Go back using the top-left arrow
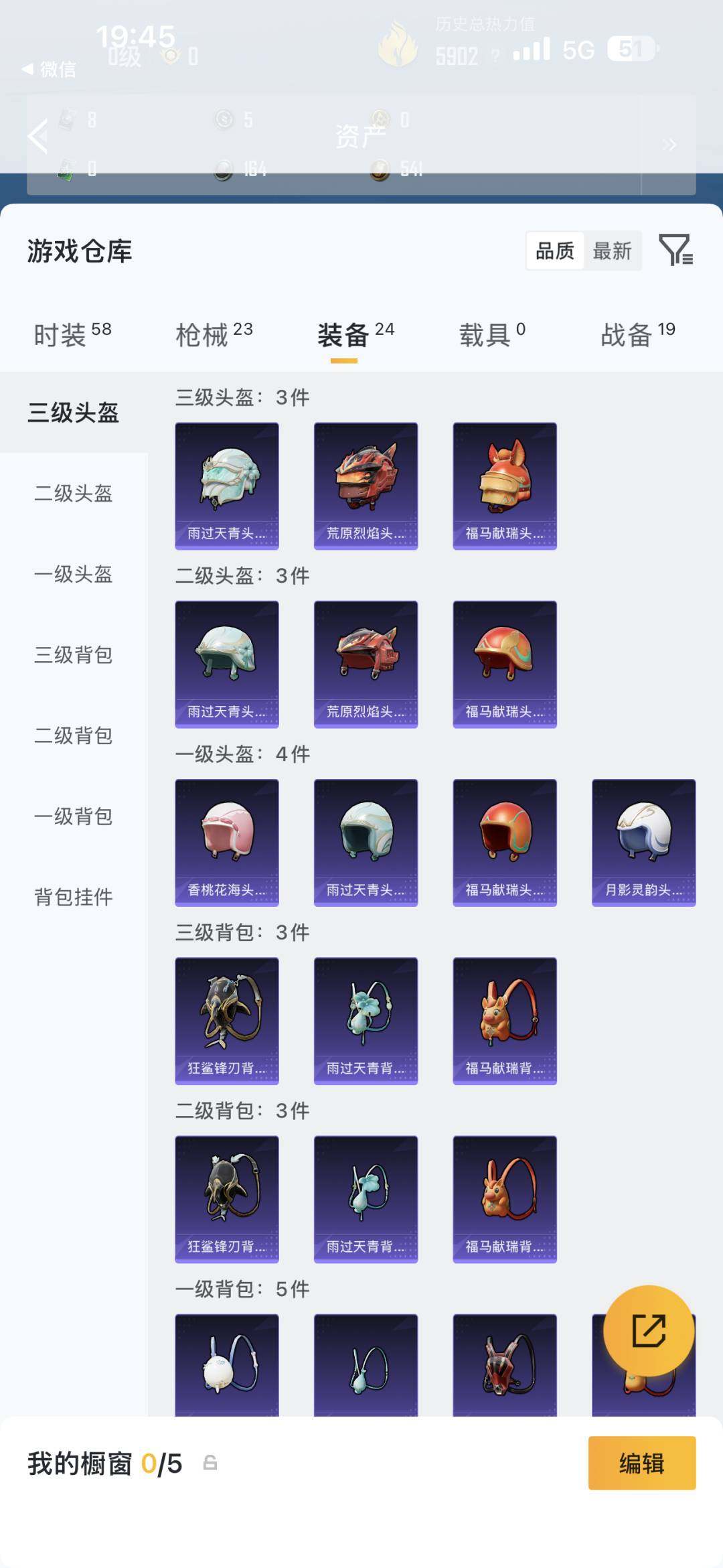 pyautogui.click(x=38, y=137)
